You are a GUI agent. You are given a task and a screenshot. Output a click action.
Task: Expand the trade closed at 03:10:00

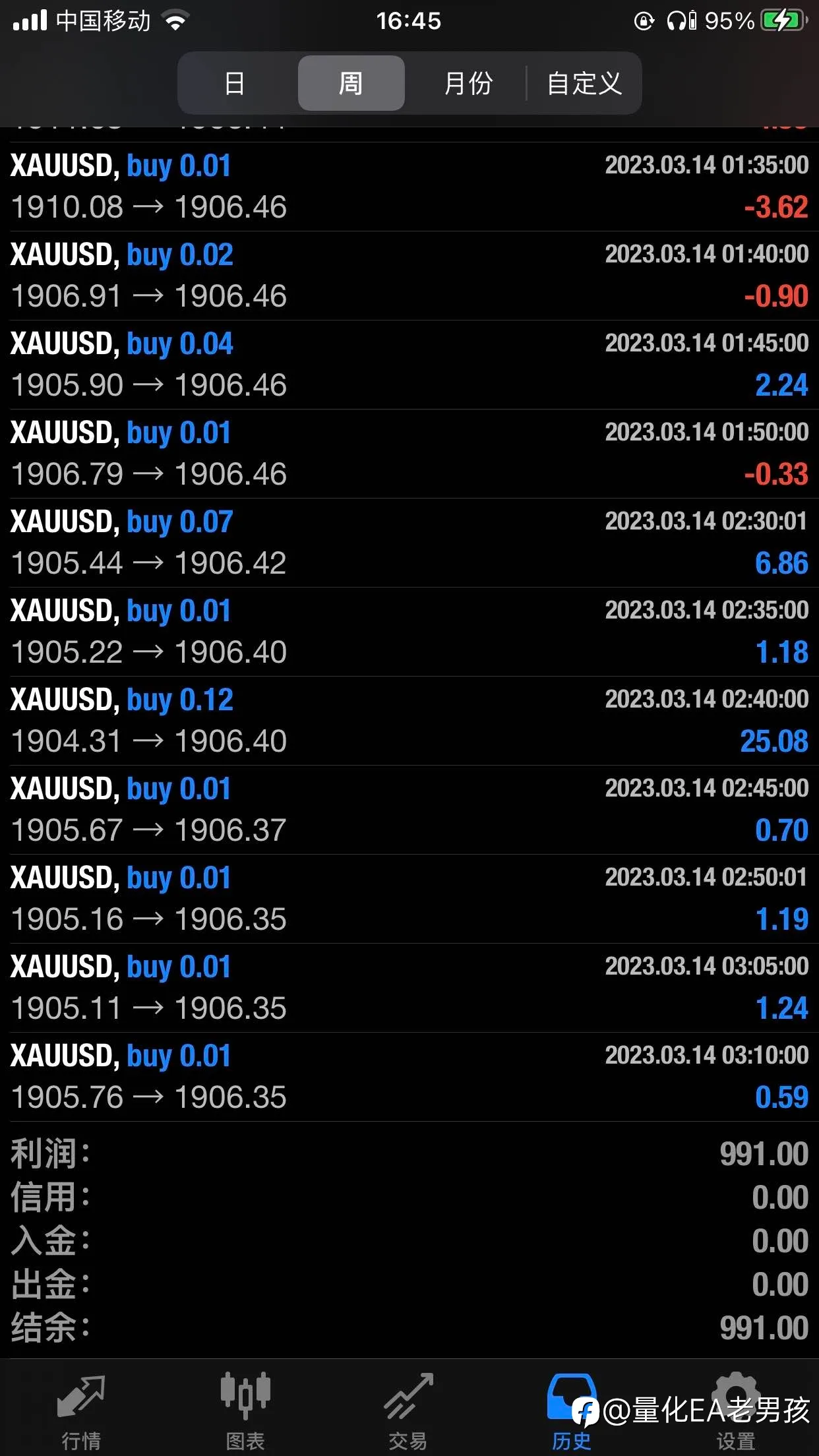[409, 1077]
